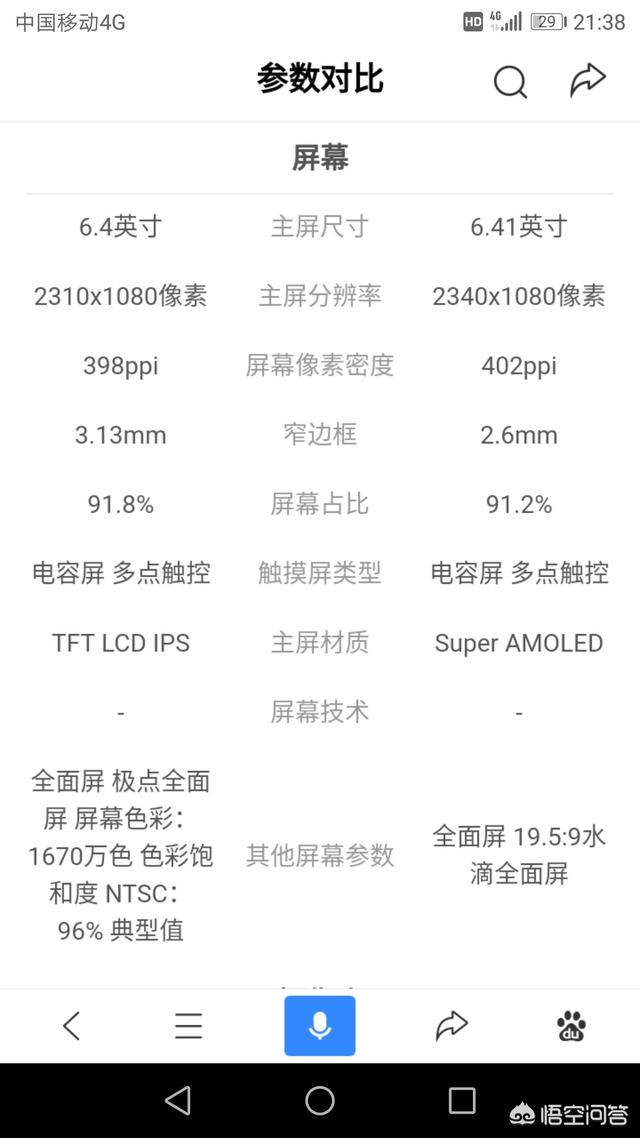
Task: Go back using the browser back arrow
Action: [x=71, y=1025]
